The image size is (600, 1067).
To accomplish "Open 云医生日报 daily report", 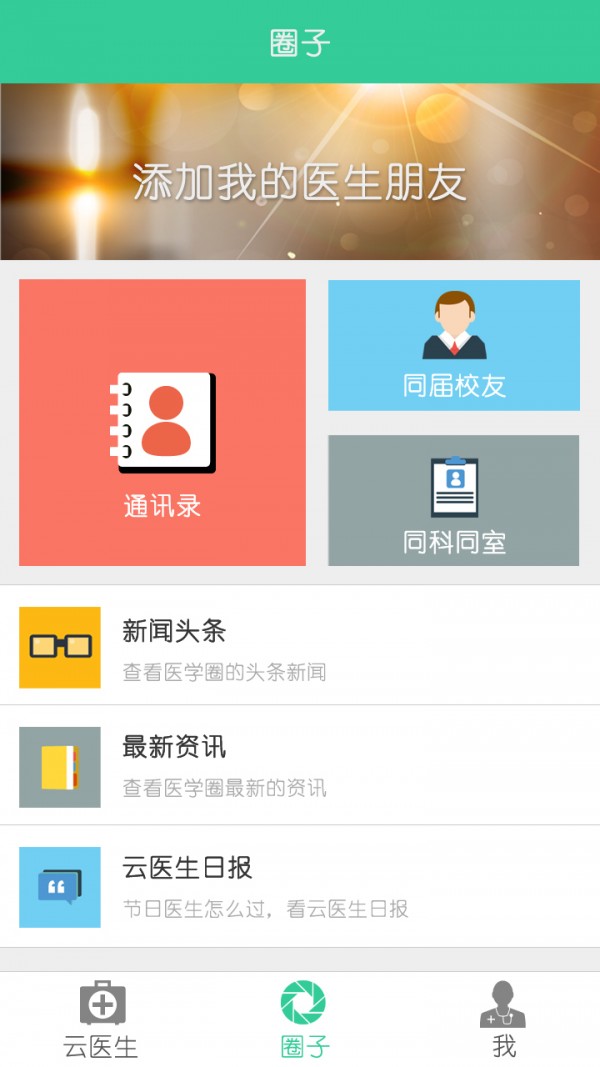I will [x=300, y=886].
